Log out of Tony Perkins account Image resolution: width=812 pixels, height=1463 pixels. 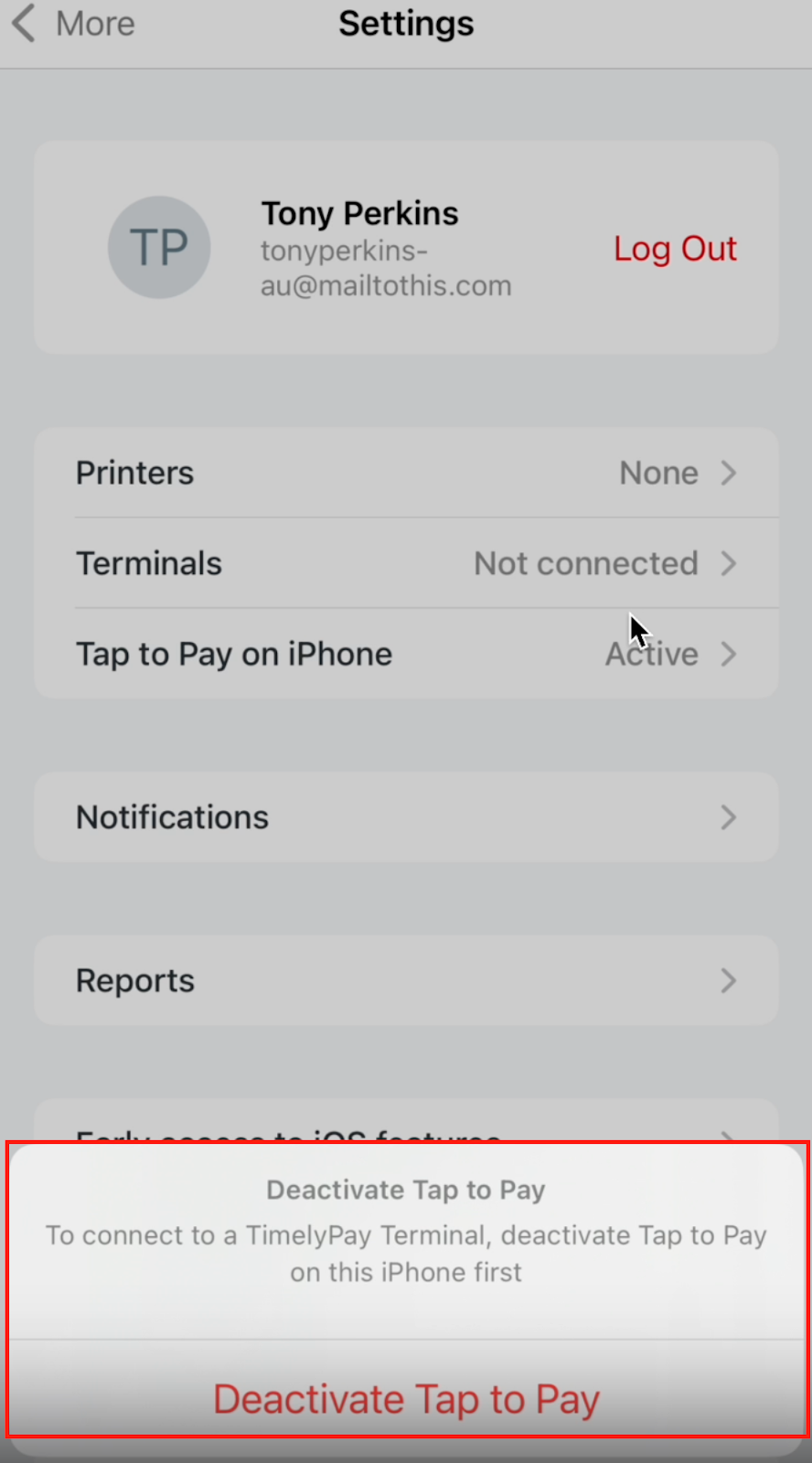pyautogui.click(x=675, y=249)
